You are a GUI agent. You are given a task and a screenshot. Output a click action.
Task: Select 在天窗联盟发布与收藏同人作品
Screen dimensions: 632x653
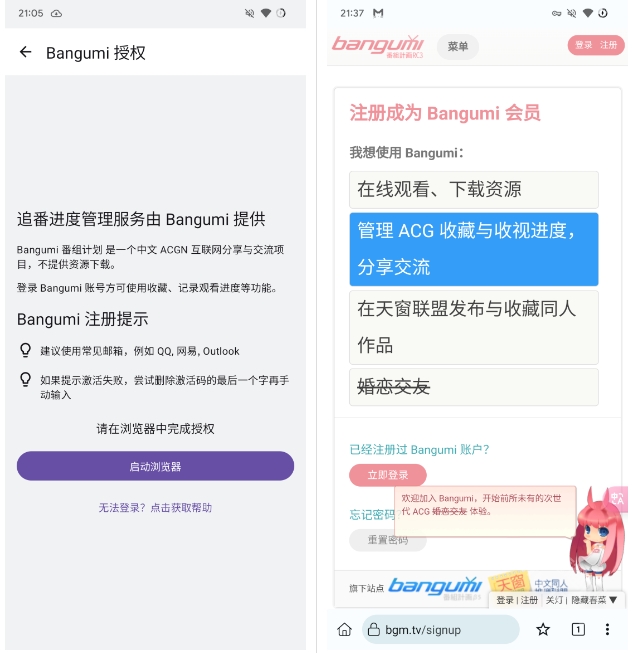pyautogui.click(x=473, y=327)
